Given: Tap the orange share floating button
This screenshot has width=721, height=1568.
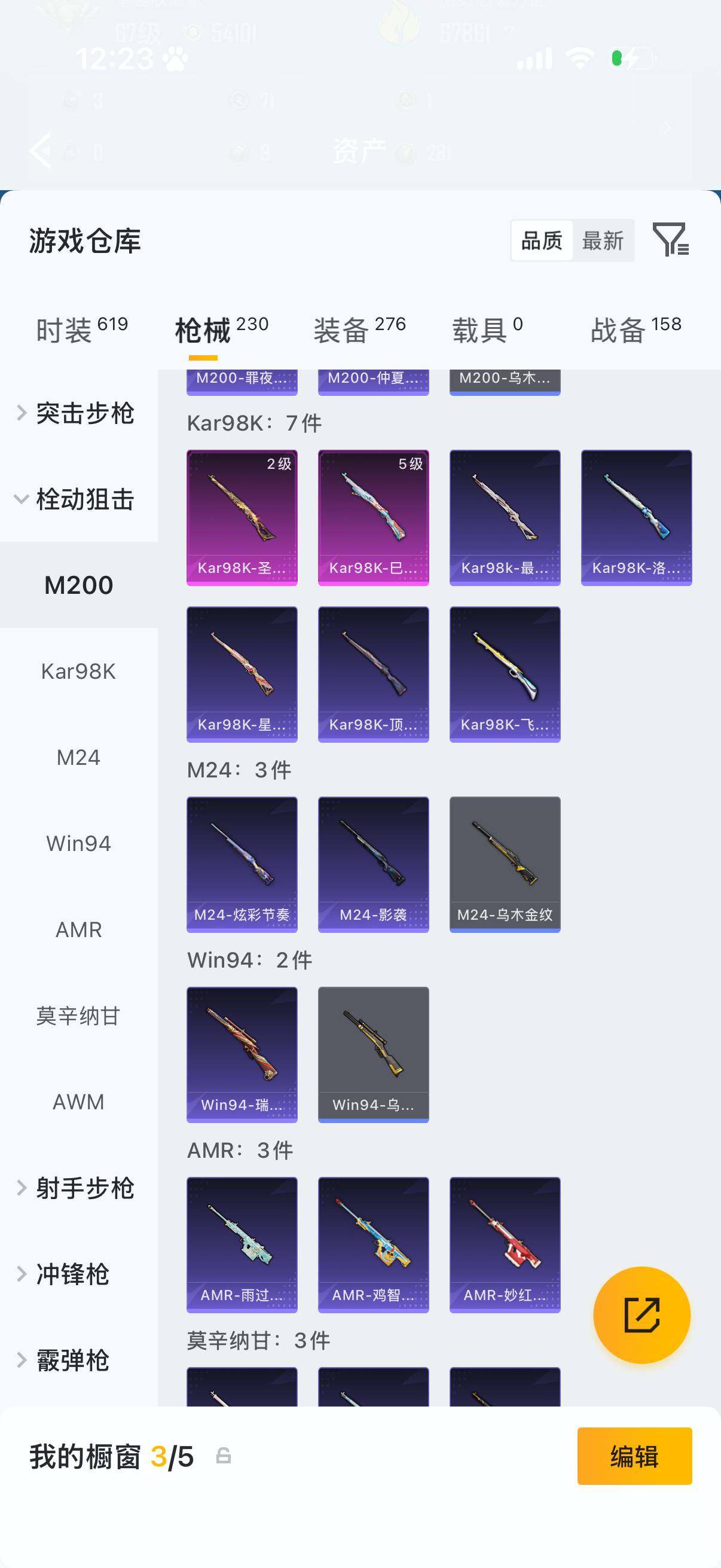Looking at the screenshot, I should [x=641, y=1315].
